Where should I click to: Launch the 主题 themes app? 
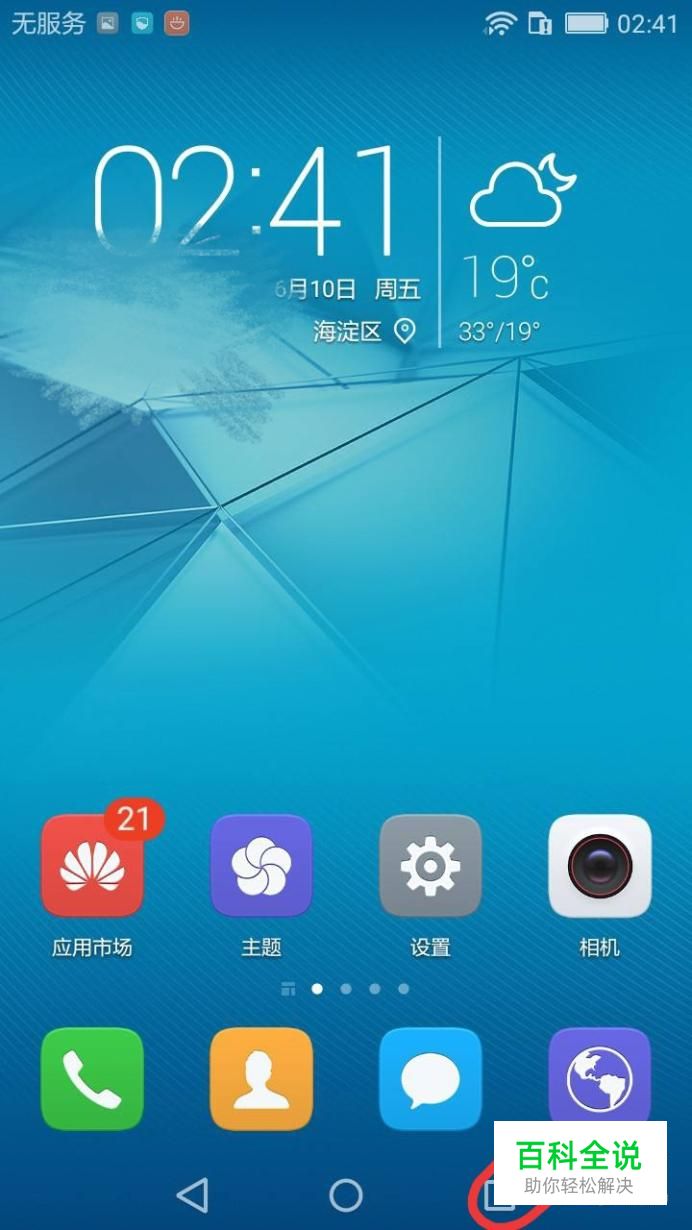pos(261,866)
